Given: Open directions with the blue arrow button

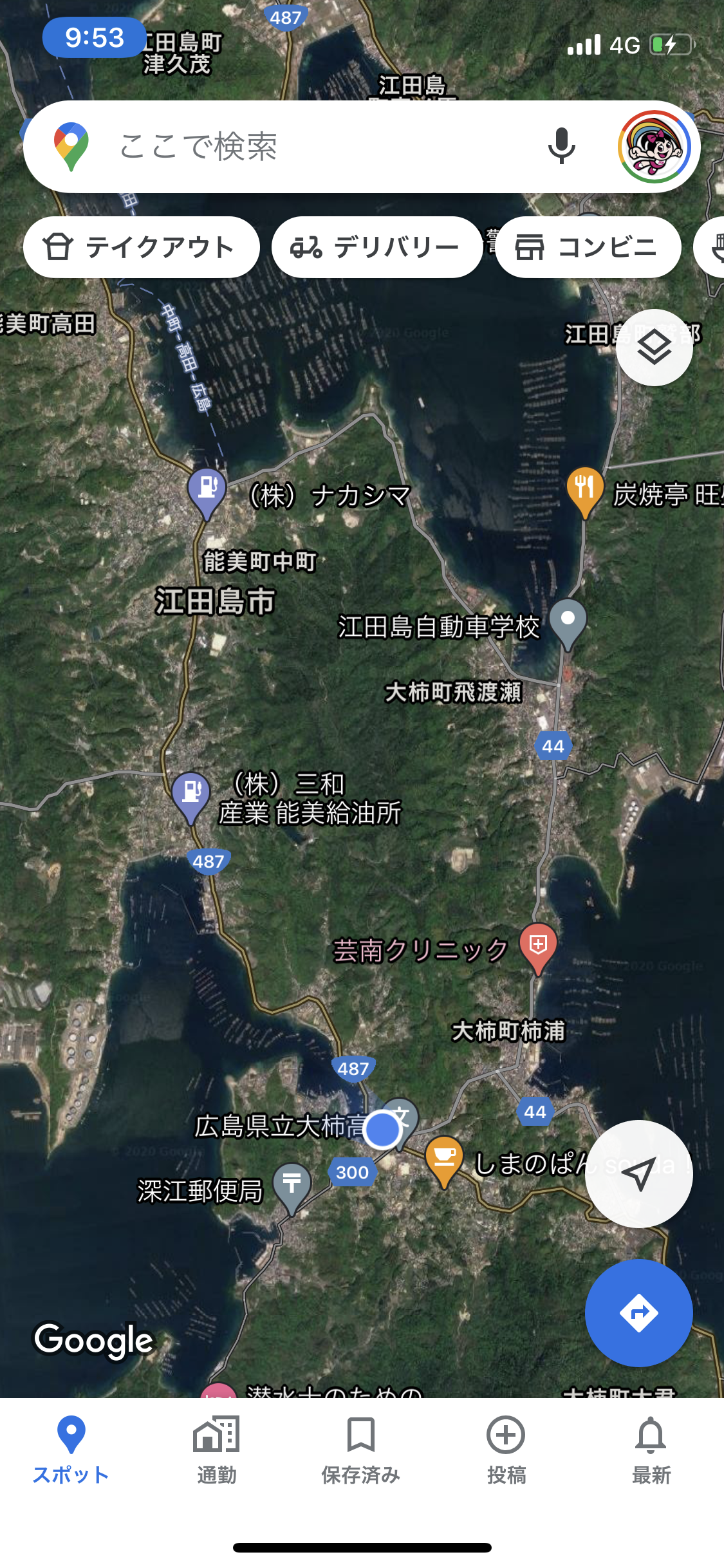Looking at the screenshot, I should 638,1313.
